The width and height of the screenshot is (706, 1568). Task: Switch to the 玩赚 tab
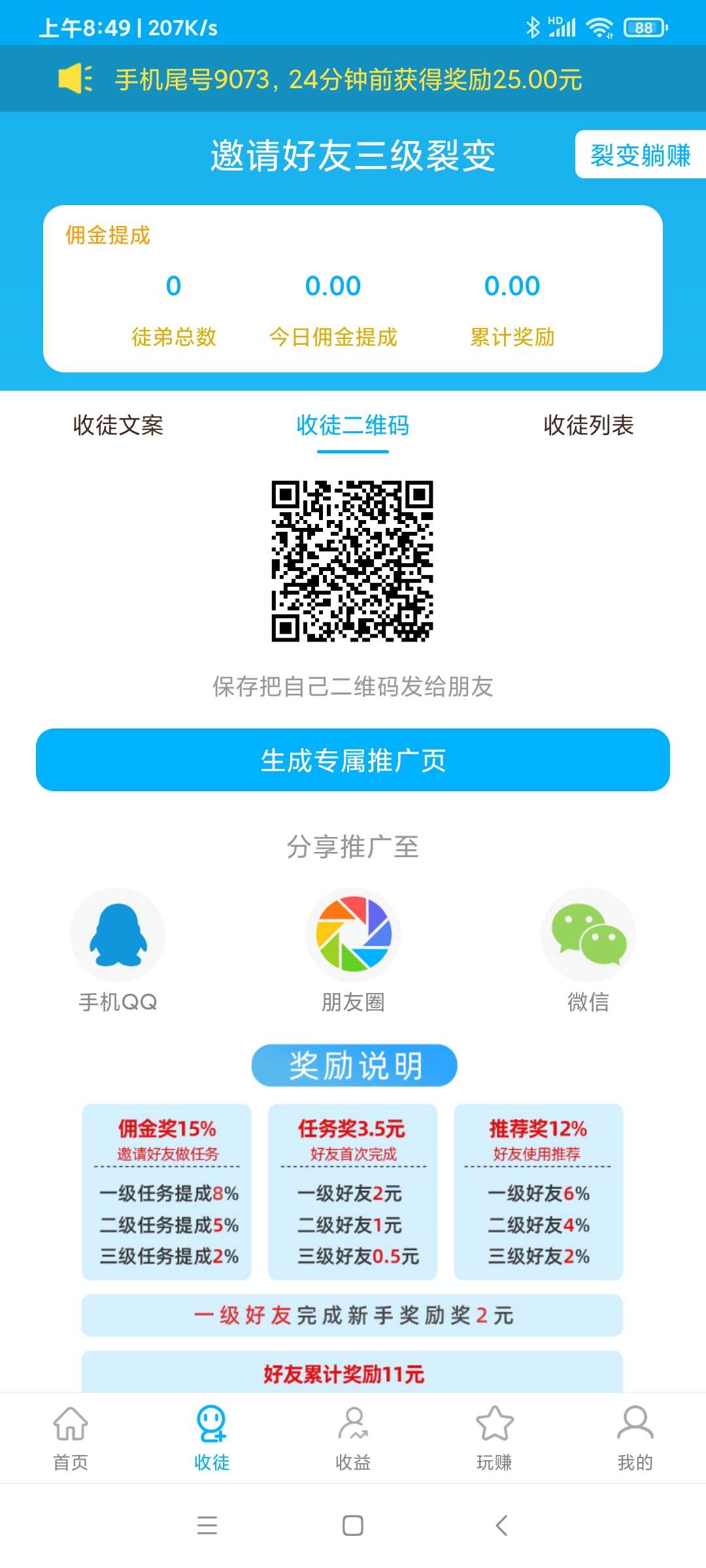tap(494, 1438)
